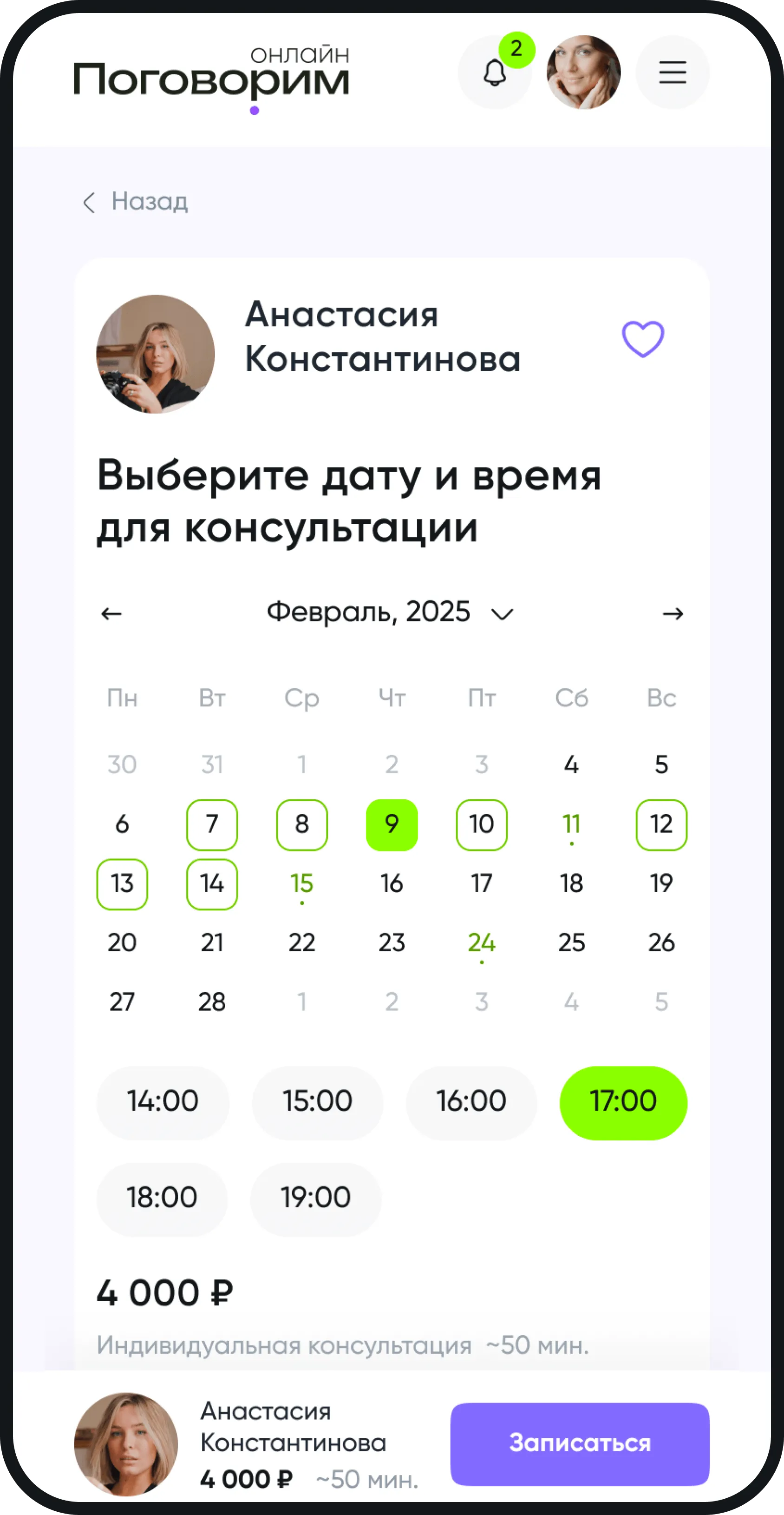Select February 7 in calendar

(212, 824)
